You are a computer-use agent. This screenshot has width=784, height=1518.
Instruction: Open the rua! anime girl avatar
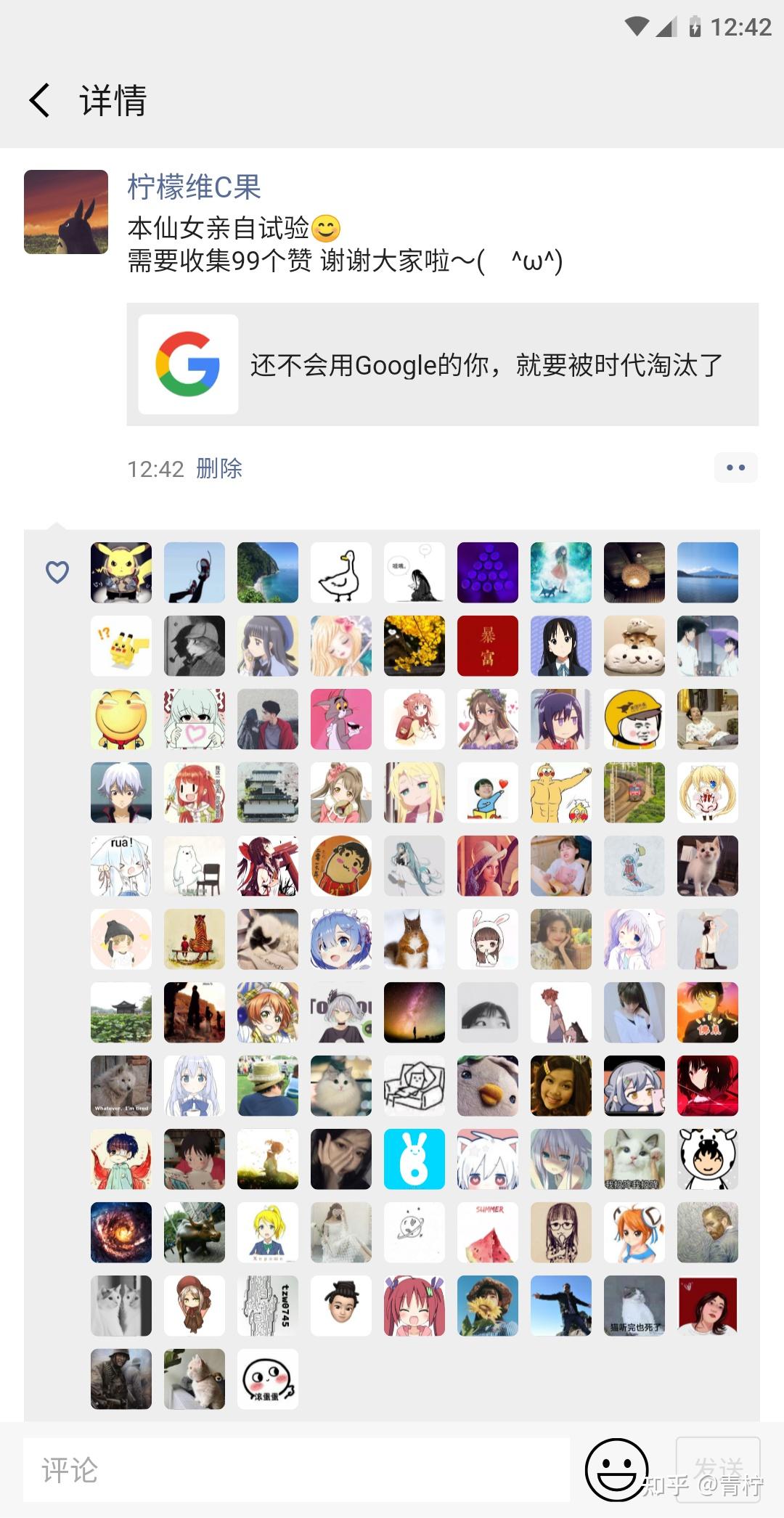pos(121,866)
